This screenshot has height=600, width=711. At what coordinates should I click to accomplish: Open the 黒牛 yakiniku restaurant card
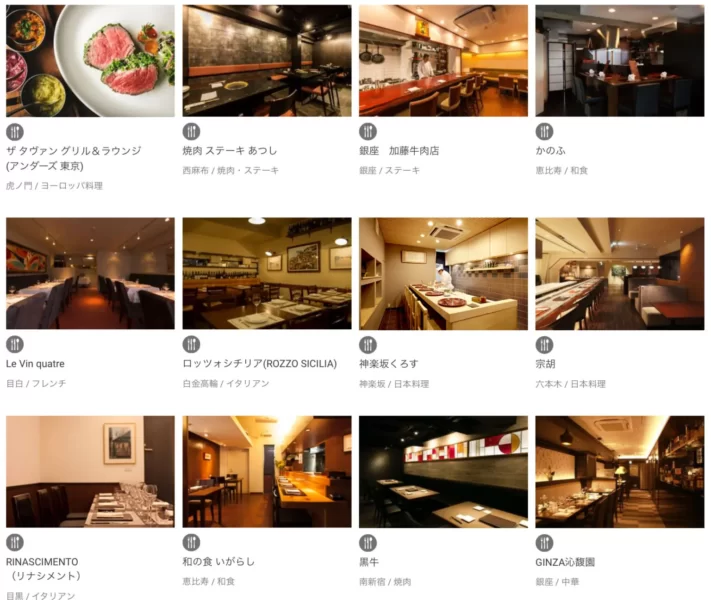pos(443,471)
